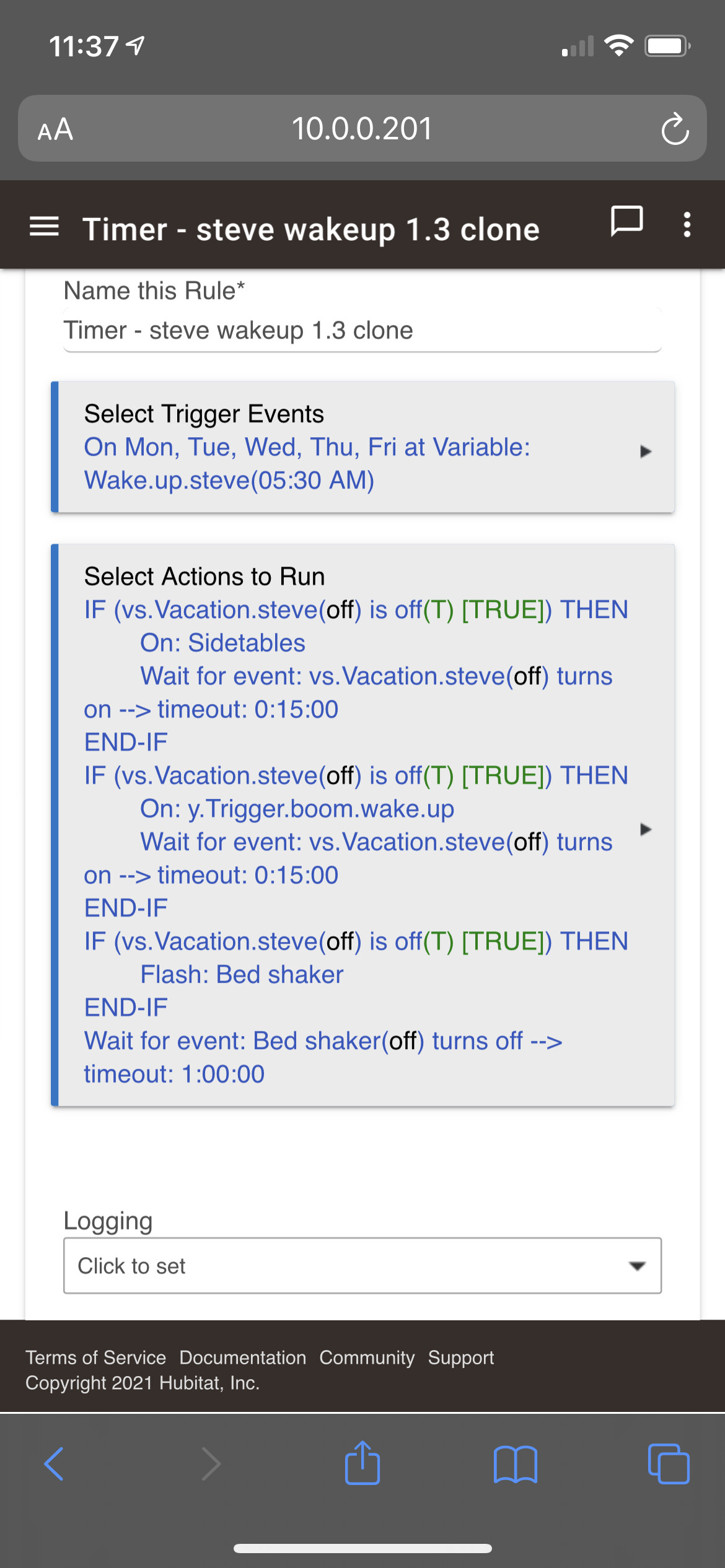Open the Support link
This screenshot has width=725, height=1568.
coord(461,1357)
